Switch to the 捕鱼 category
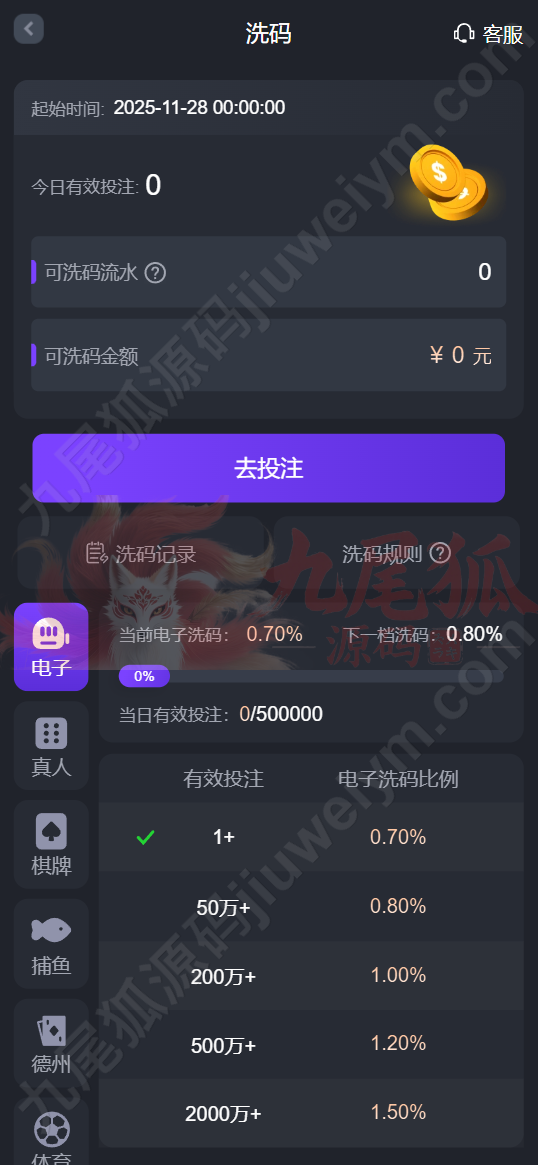Viewport: 538px width, 1165px height. 51,944
